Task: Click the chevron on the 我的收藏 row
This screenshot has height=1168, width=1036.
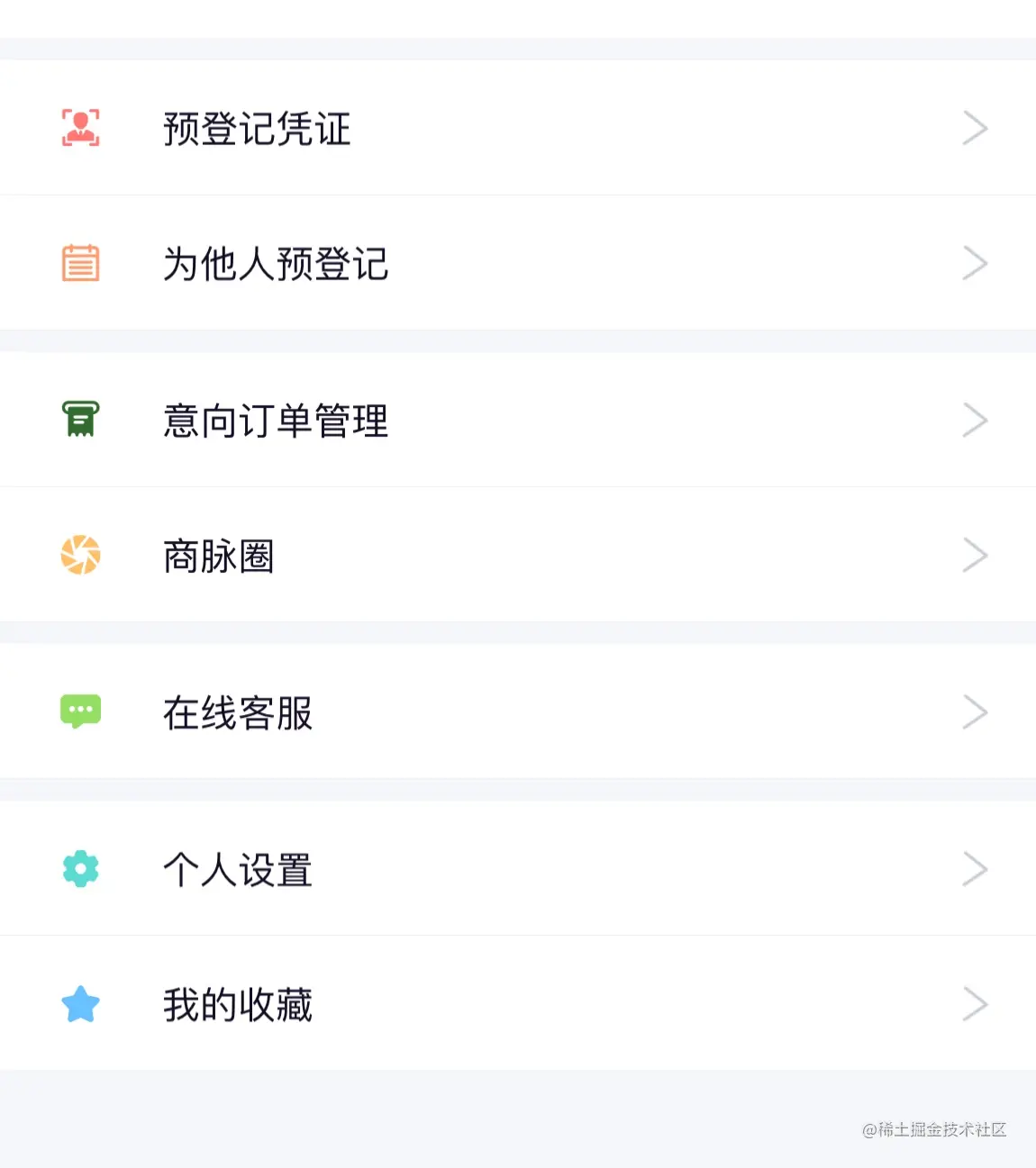Action: point(975,1003)
